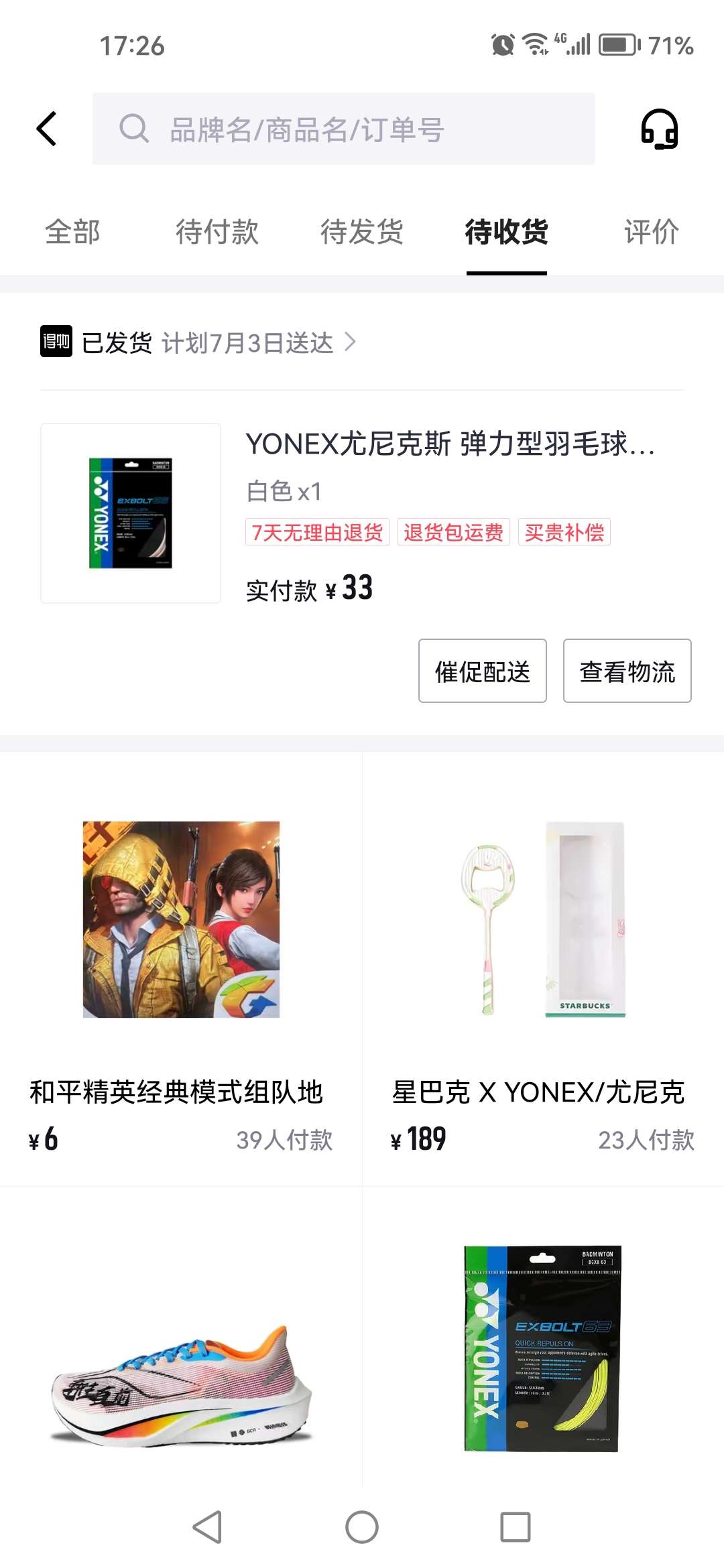This screenshot has height=1568, width=724.
Task: Tap 查看物流 to view shipping
Action: [x=627, y=671]
